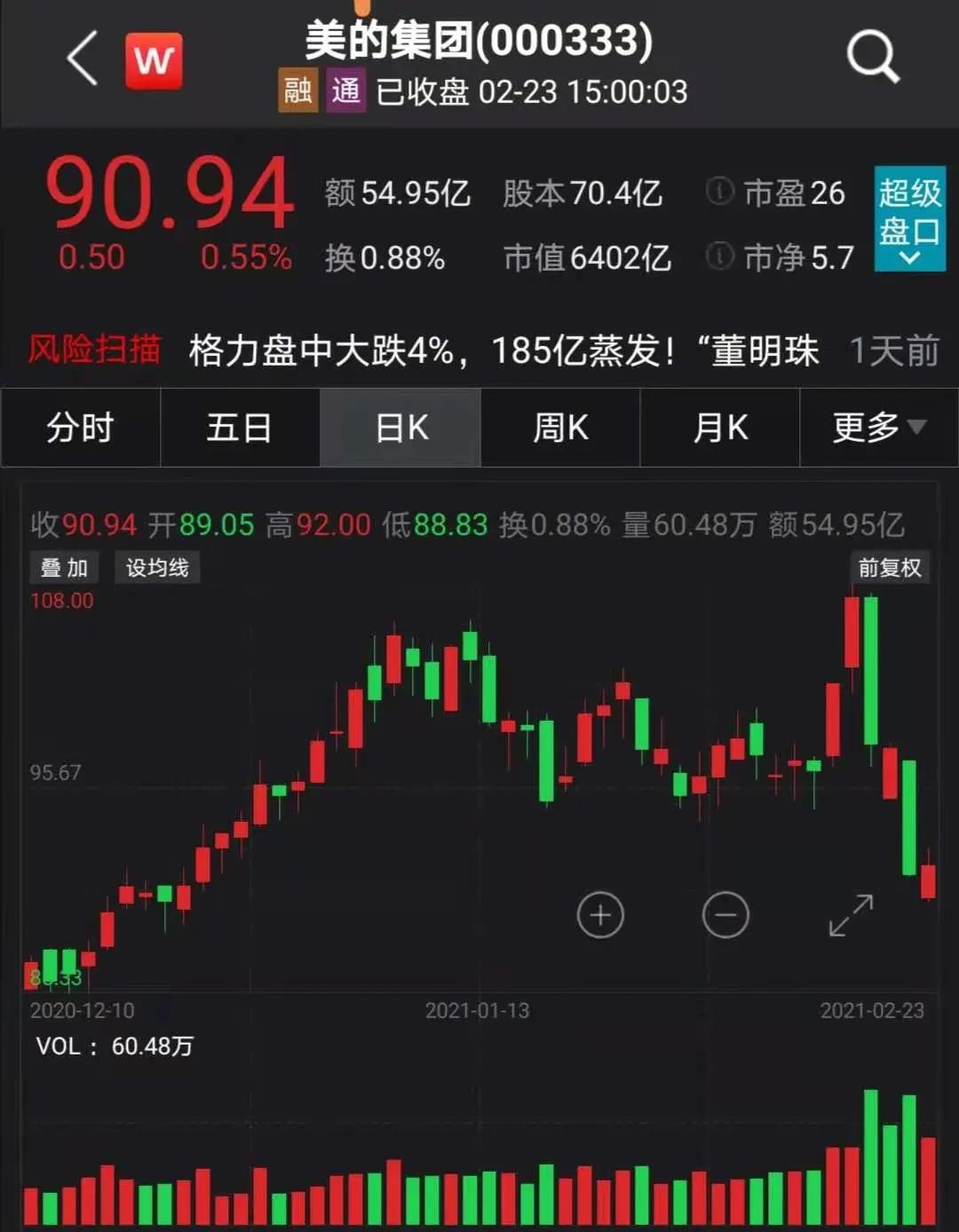This screenshot has width=959, height=1232.
Task: Zoom in on the chart with plus icon
Action: point(600,914)
